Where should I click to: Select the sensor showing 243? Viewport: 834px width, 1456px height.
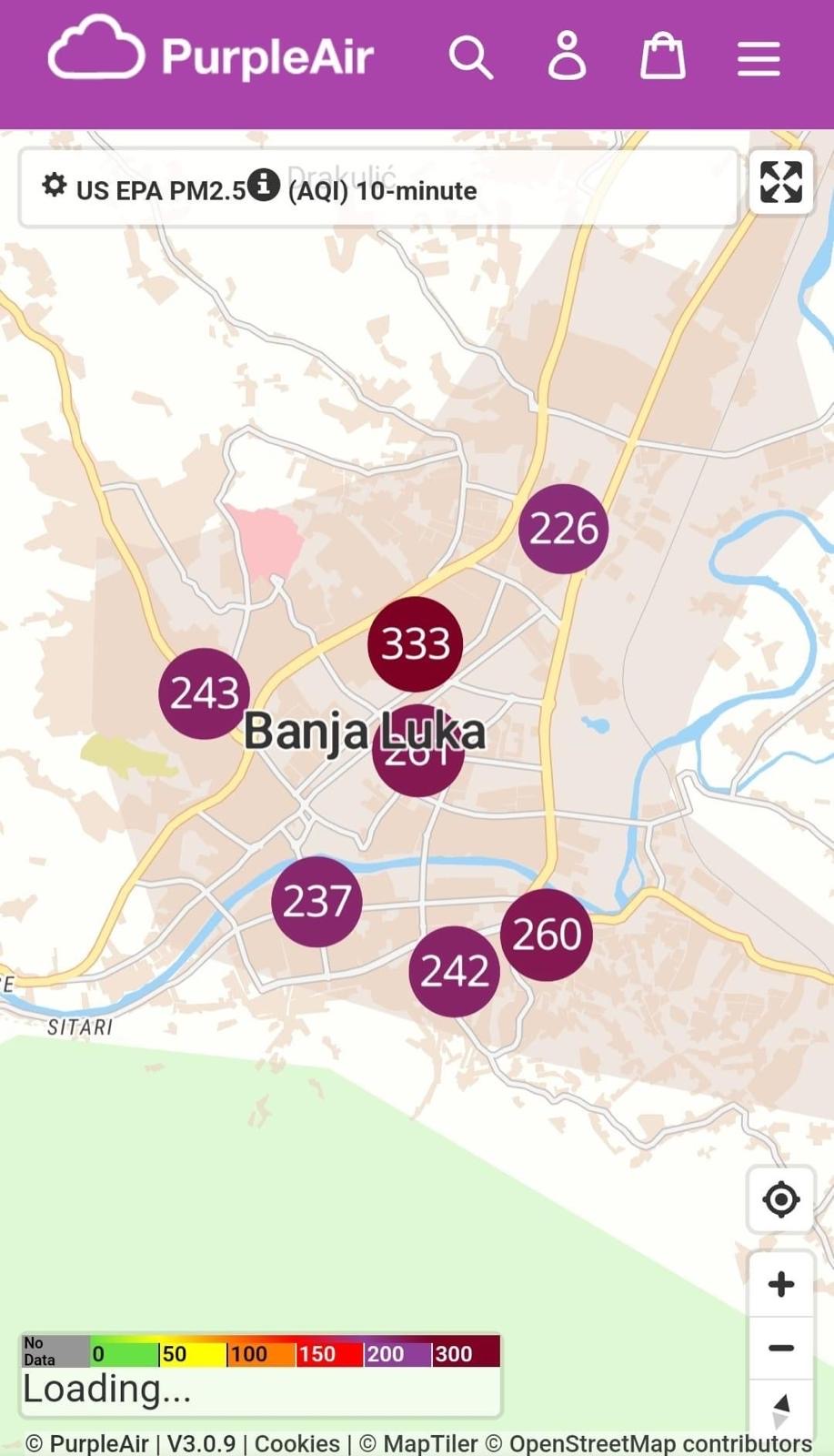coord(205,693)
